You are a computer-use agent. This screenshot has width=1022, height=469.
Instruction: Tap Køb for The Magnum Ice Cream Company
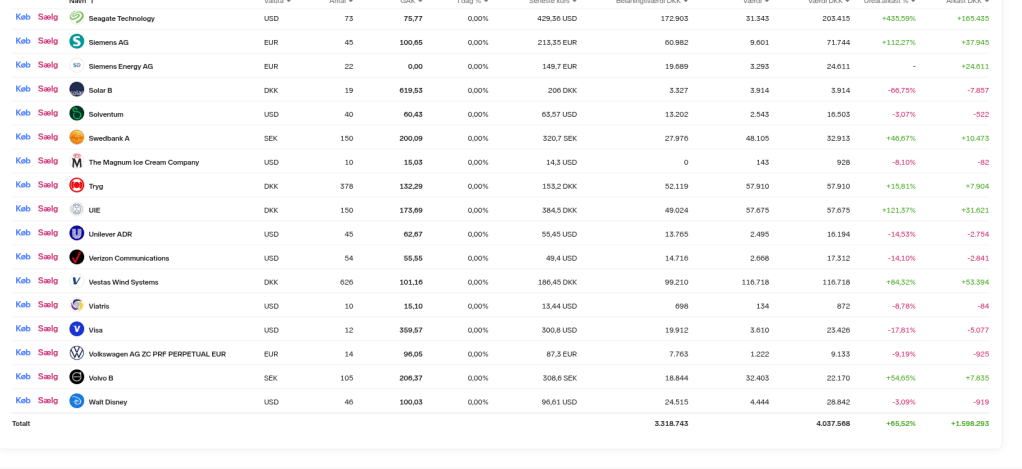point(23,161)
